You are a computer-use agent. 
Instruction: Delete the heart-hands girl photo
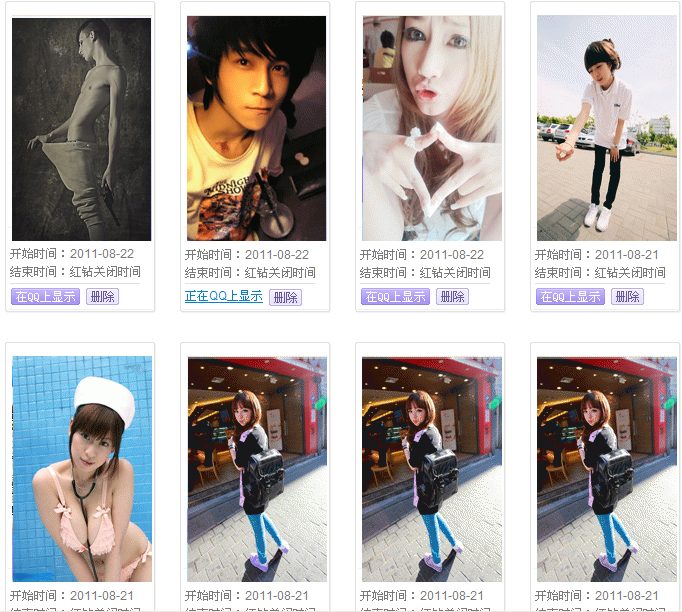click(x=452, y=297)
